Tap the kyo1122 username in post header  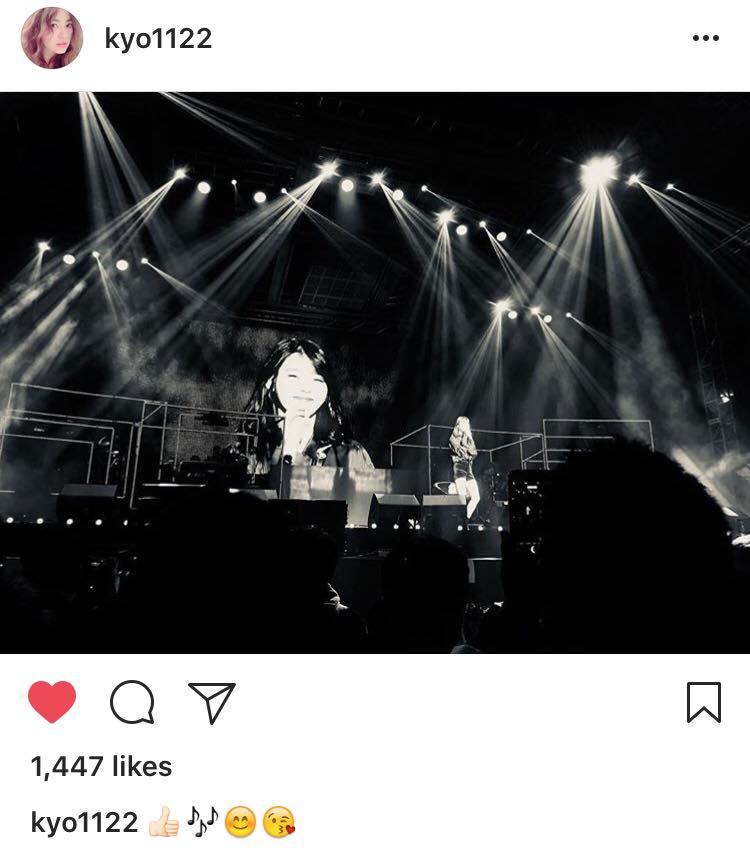[158, 39]
